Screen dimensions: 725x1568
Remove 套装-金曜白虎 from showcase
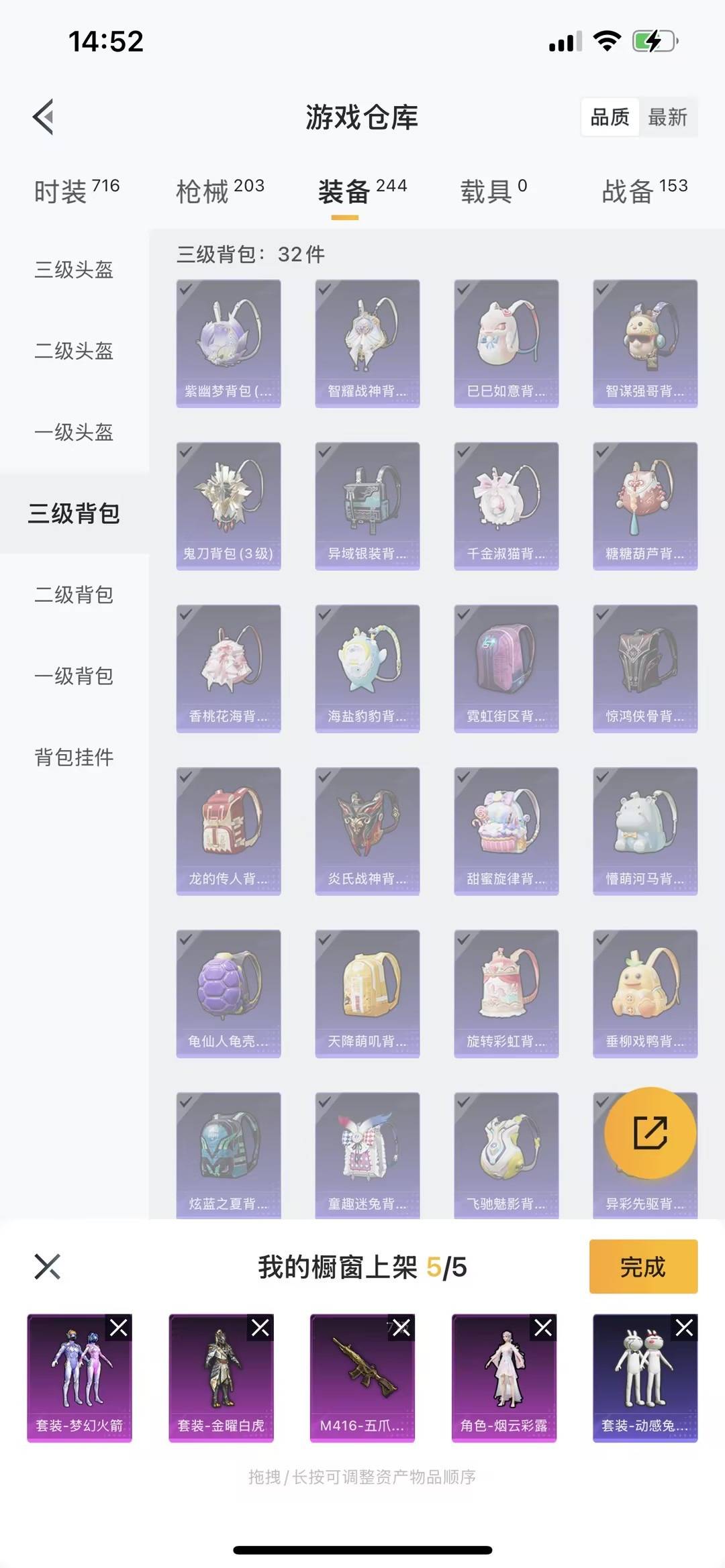[260, 1327]
